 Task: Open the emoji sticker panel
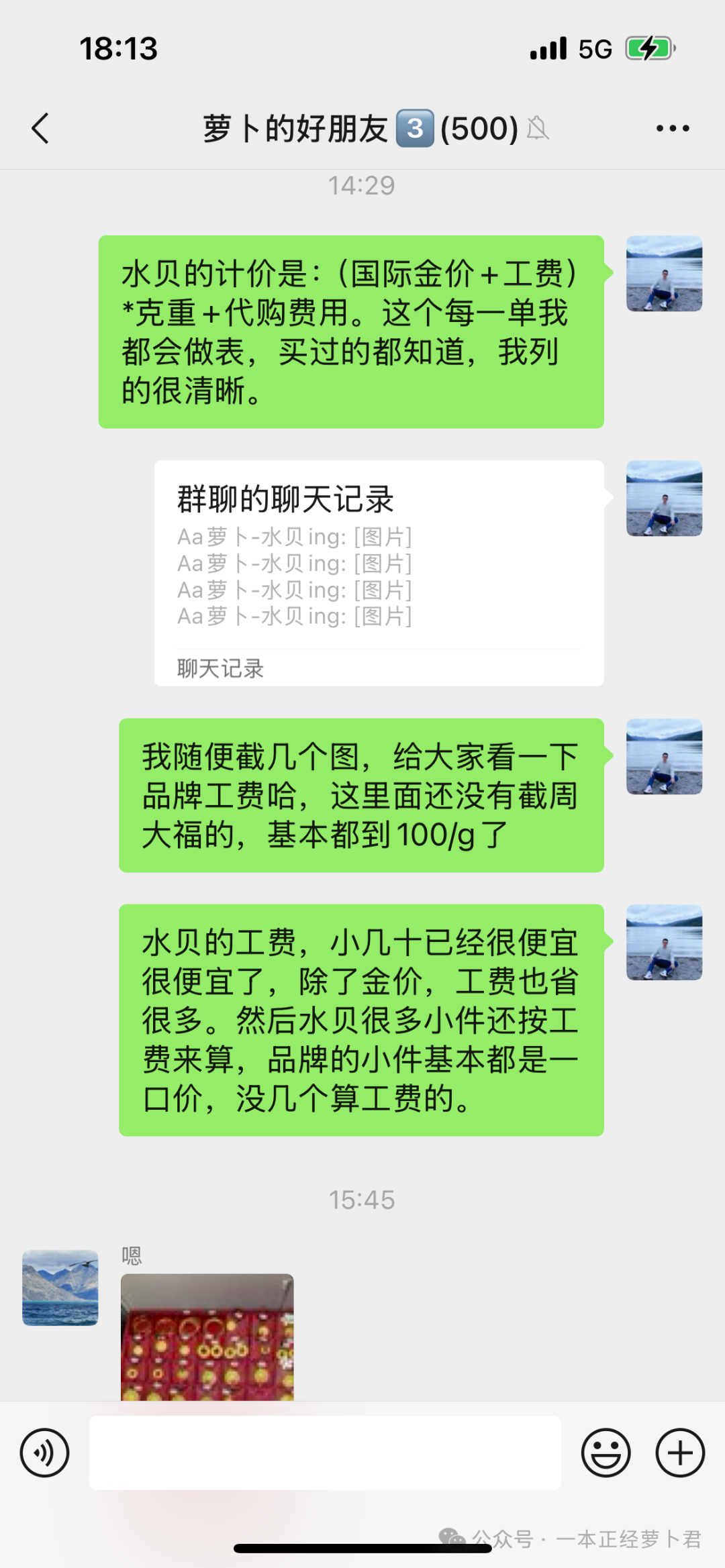click(606, 1453)
